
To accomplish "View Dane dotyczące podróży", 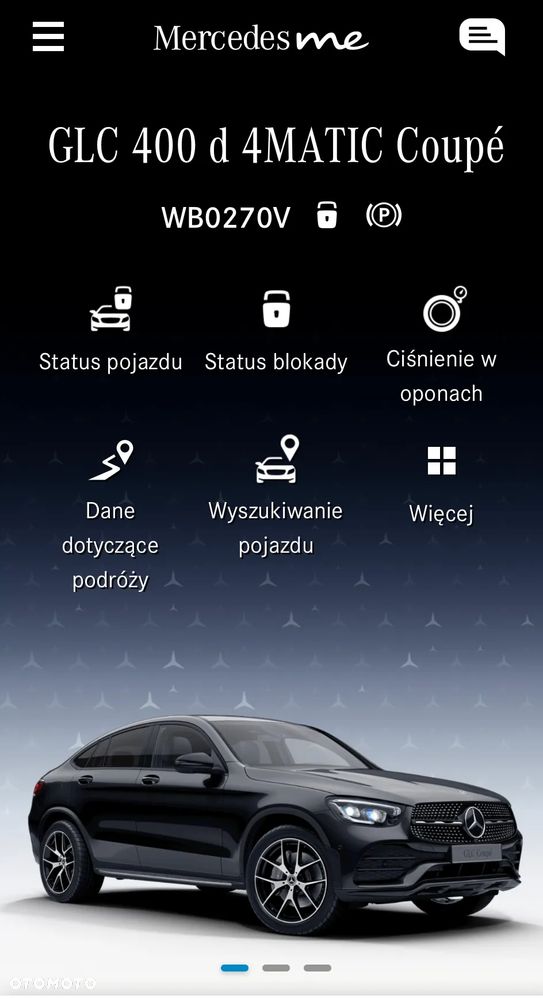I will click(x=110, y=515).
